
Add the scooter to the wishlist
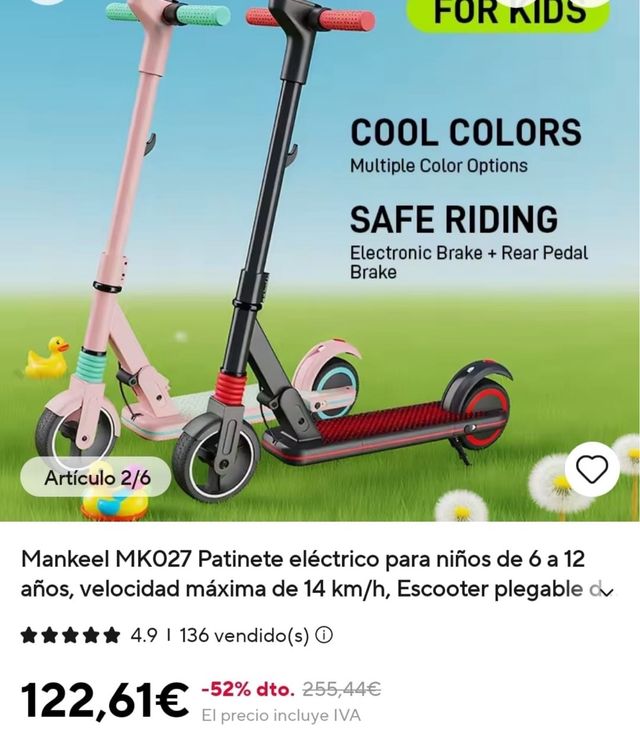(x=592, y=469)
